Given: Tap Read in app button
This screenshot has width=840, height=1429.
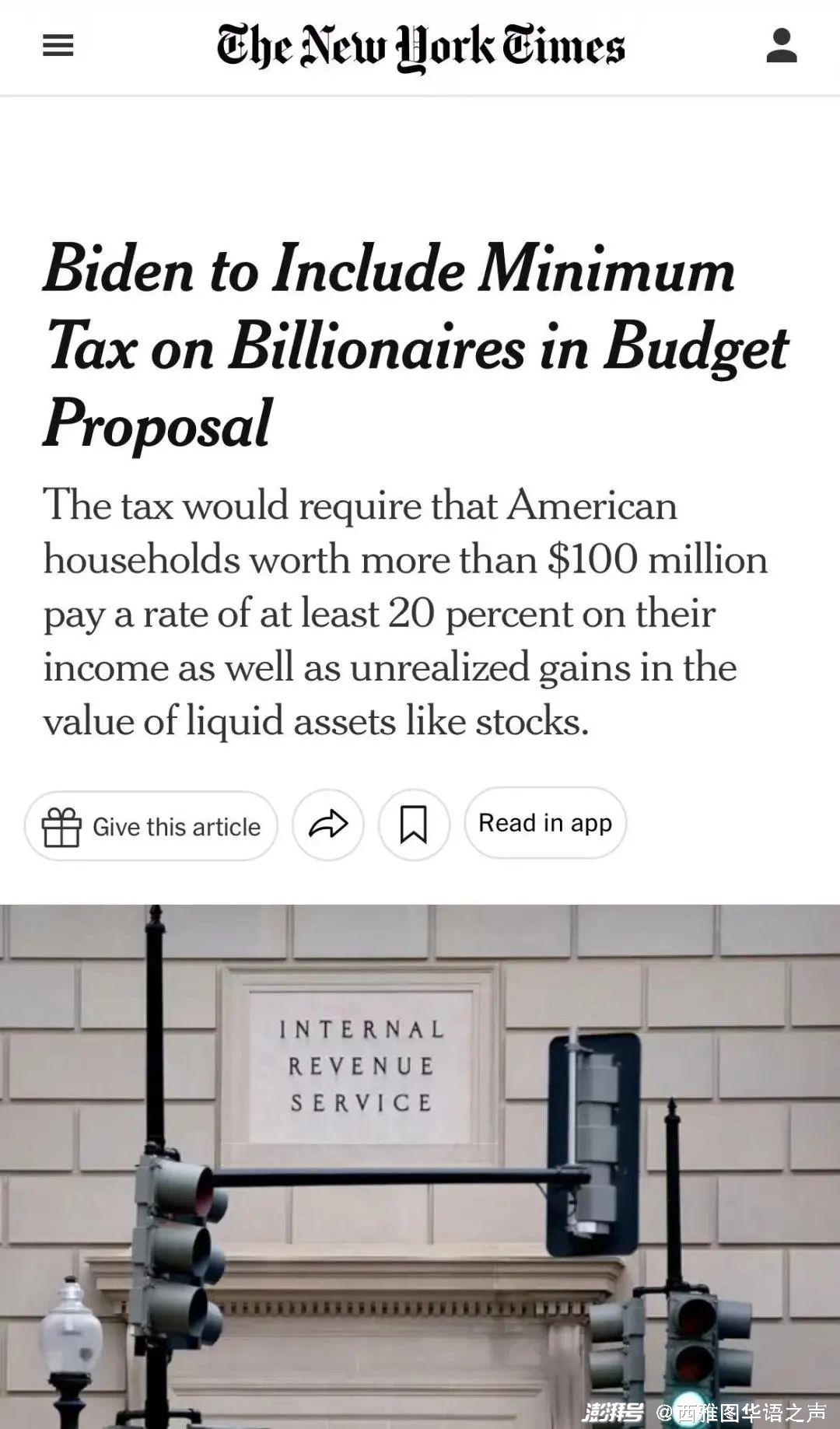Looking at the screenshot, I should click(544, 823).
